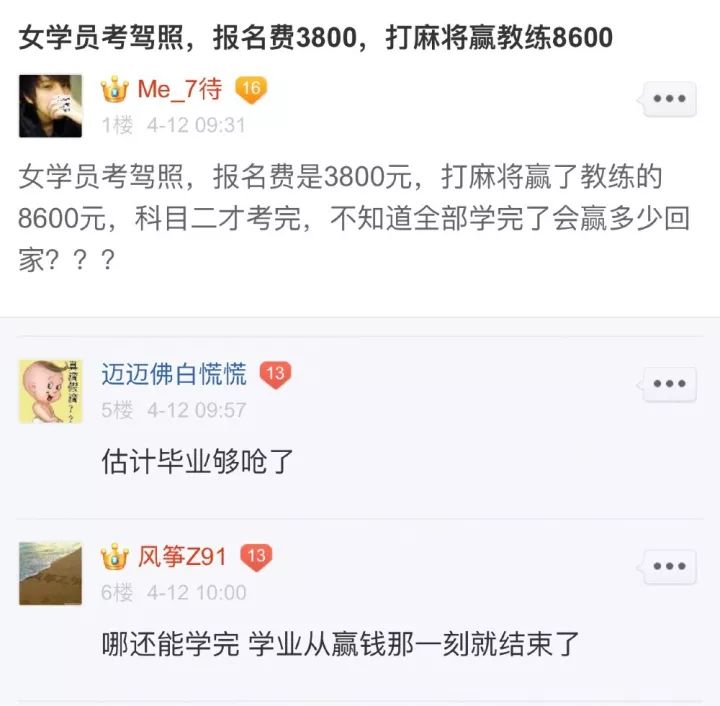Open 风筝Z91's profile via username
The image size is (720, 706).
pyautogui.click(x=182, y=557)
